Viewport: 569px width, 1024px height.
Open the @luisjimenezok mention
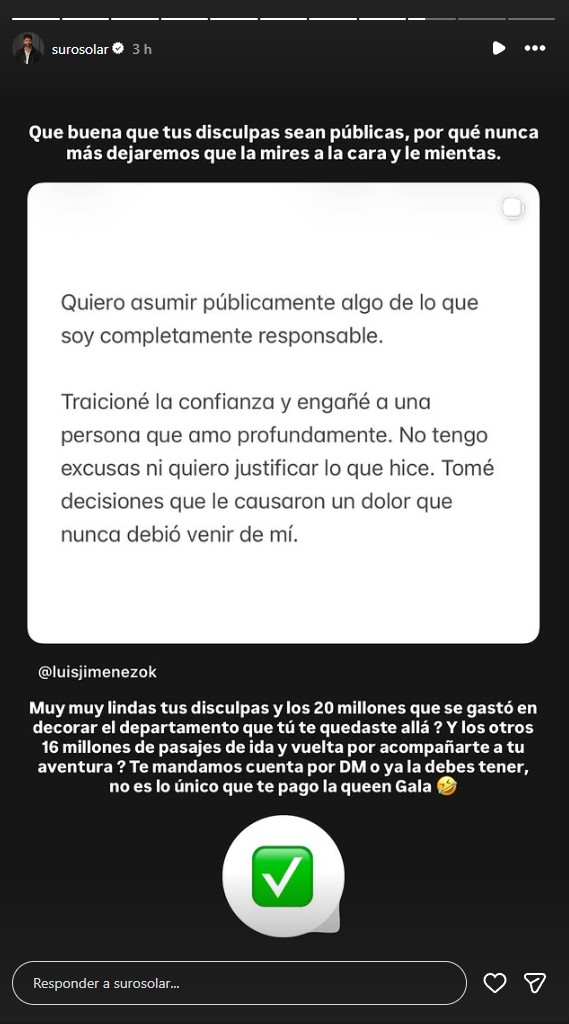coord(97,672)
